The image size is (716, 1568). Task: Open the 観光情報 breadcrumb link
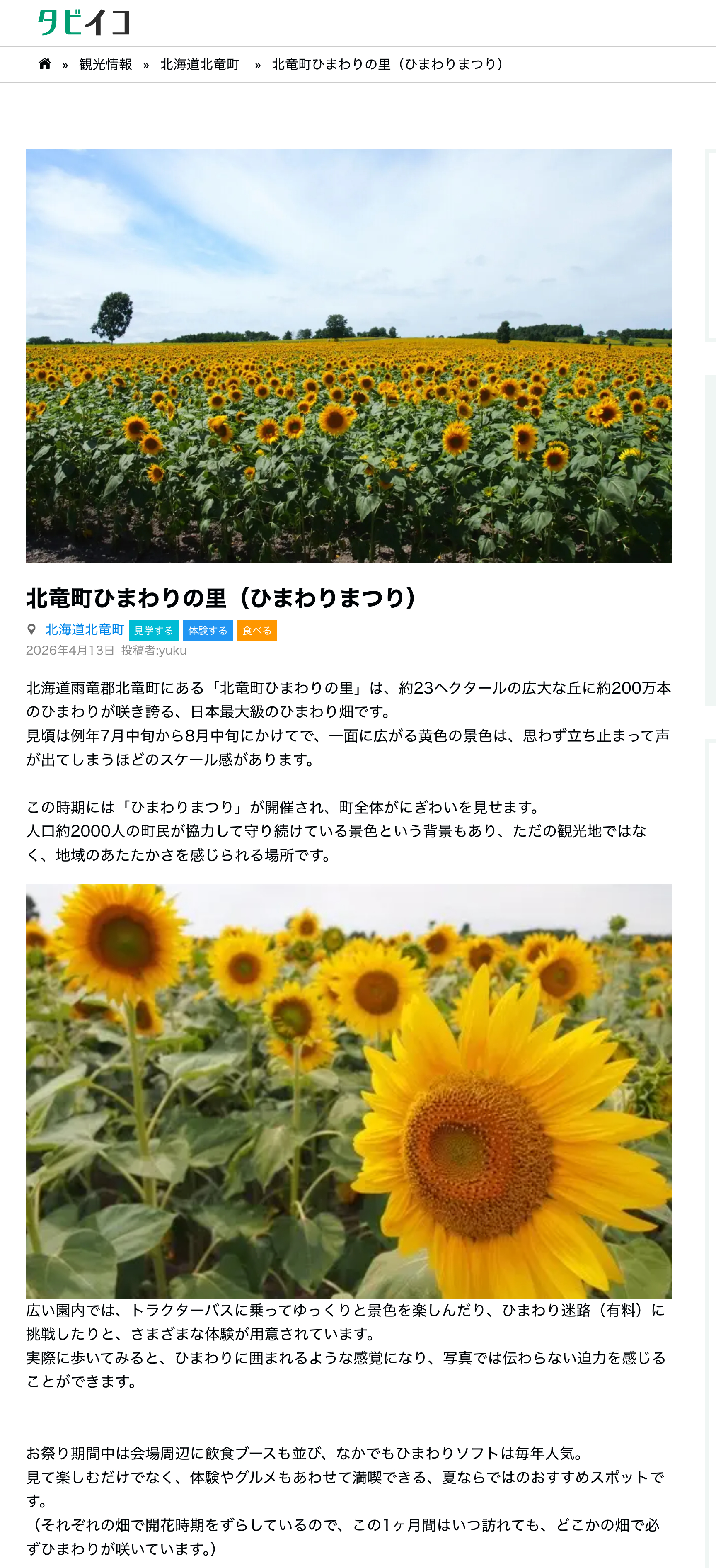[105, 65]
